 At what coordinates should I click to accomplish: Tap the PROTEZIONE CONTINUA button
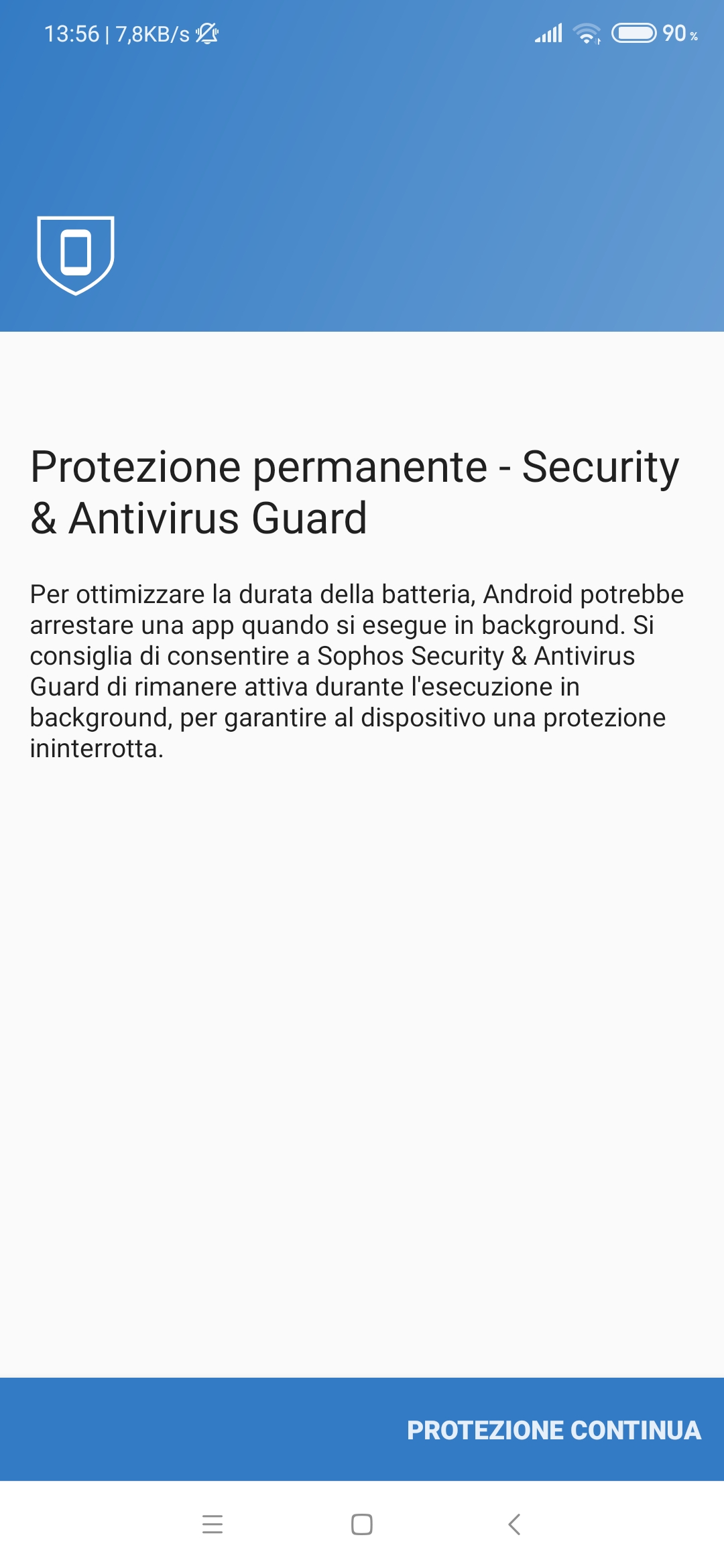(554, 1430)
